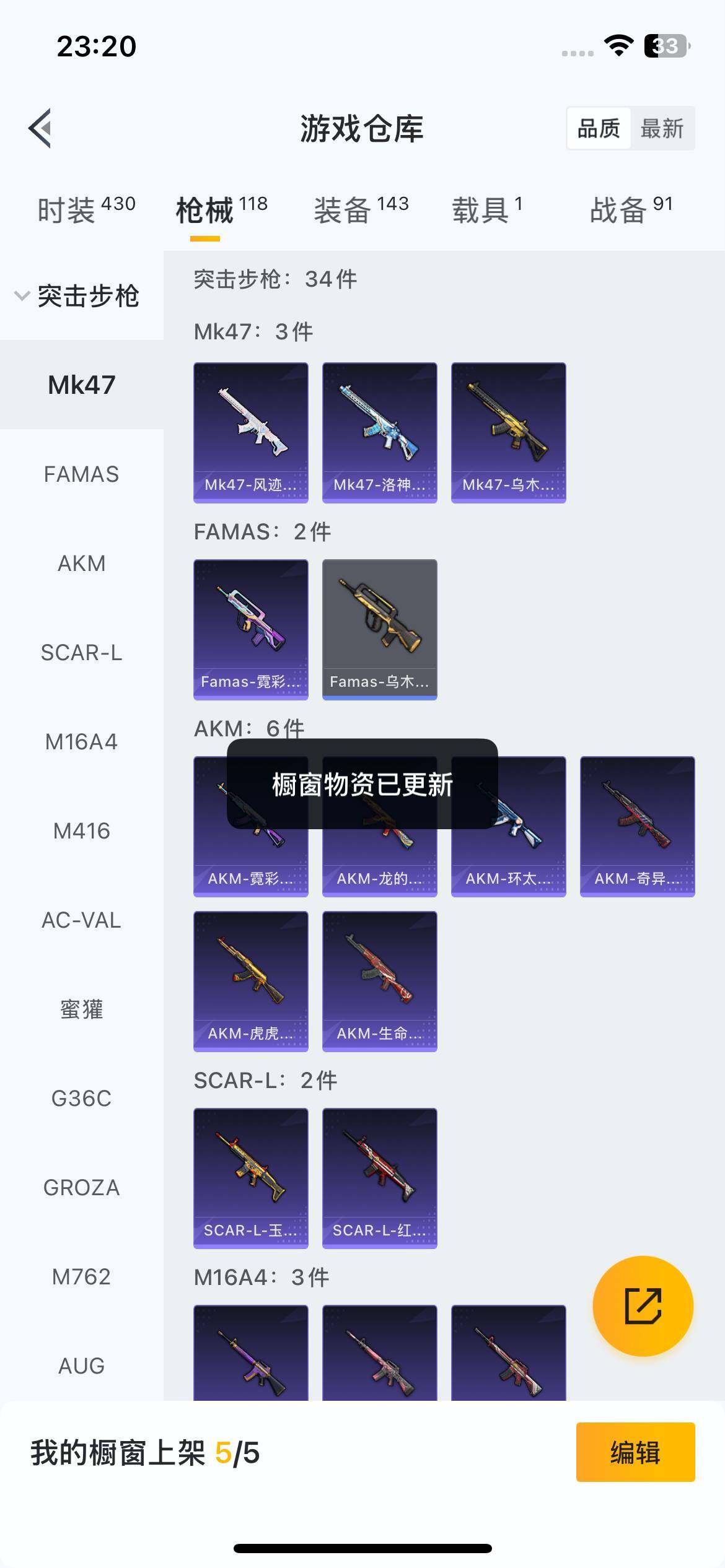The image size is (725, 1568).
Task: Go back using the back arrow
Action: pos(41,128)
